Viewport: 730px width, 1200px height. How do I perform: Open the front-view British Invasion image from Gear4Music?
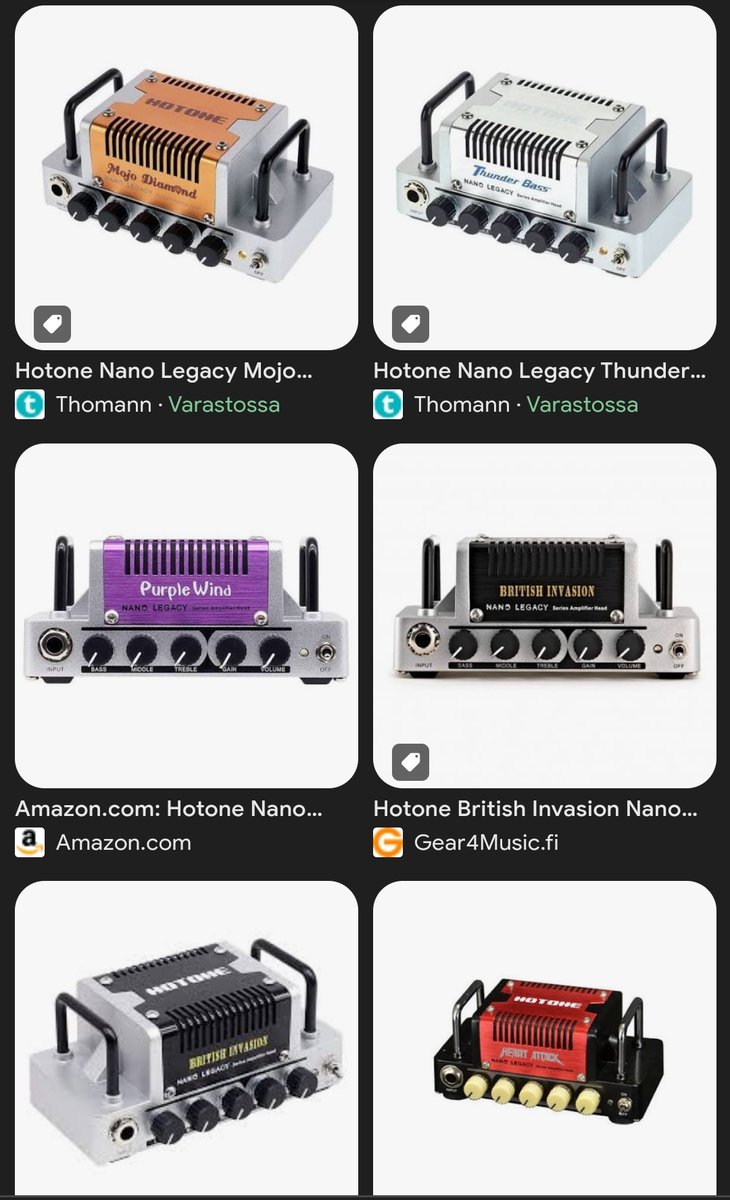[544, 616]
